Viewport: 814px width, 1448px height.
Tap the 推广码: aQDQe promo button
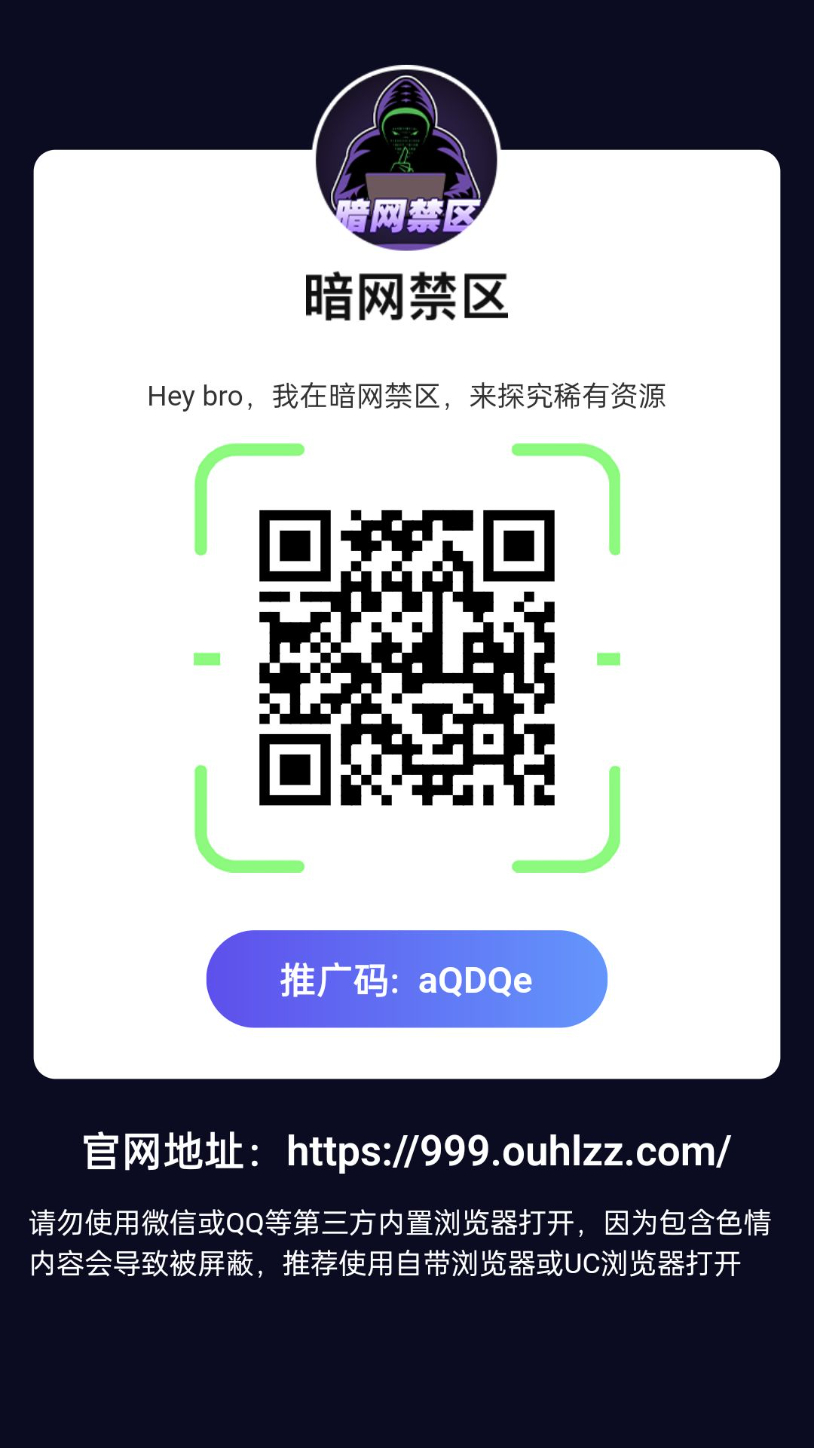point(406,979)
